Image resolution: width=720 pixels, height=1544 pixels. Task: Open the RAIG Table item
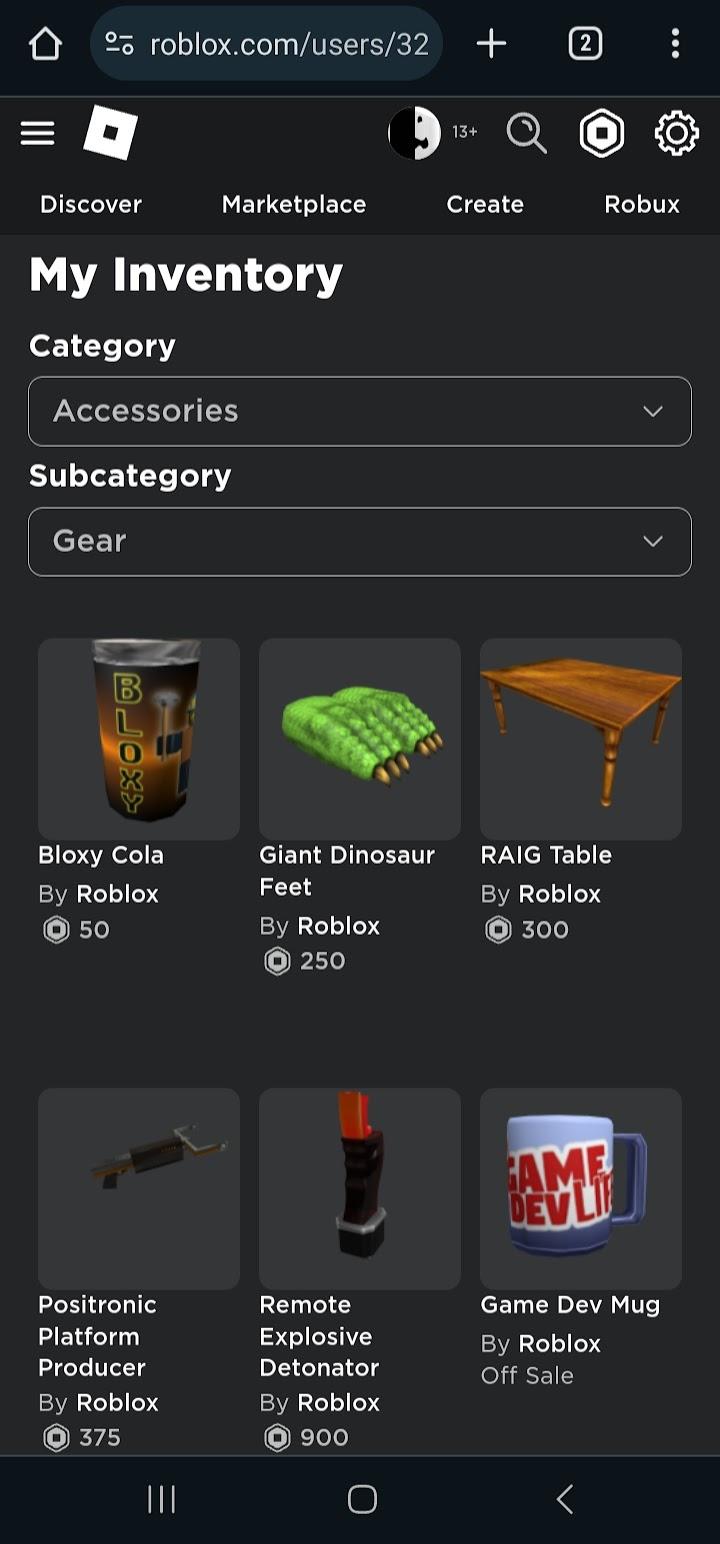point(581,739)
